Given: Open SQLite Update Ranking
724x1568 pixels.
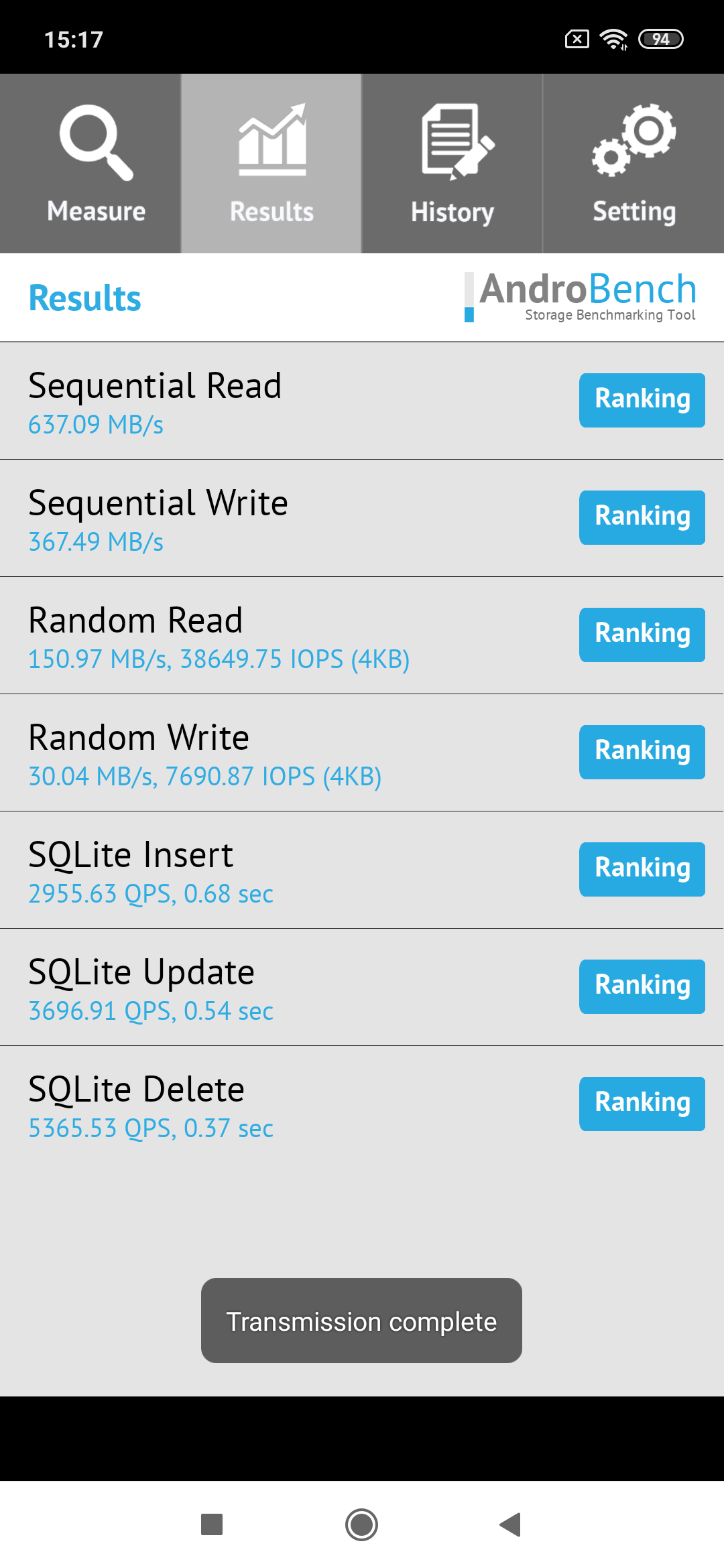Looking at the screenshot, I should point(642,986).
